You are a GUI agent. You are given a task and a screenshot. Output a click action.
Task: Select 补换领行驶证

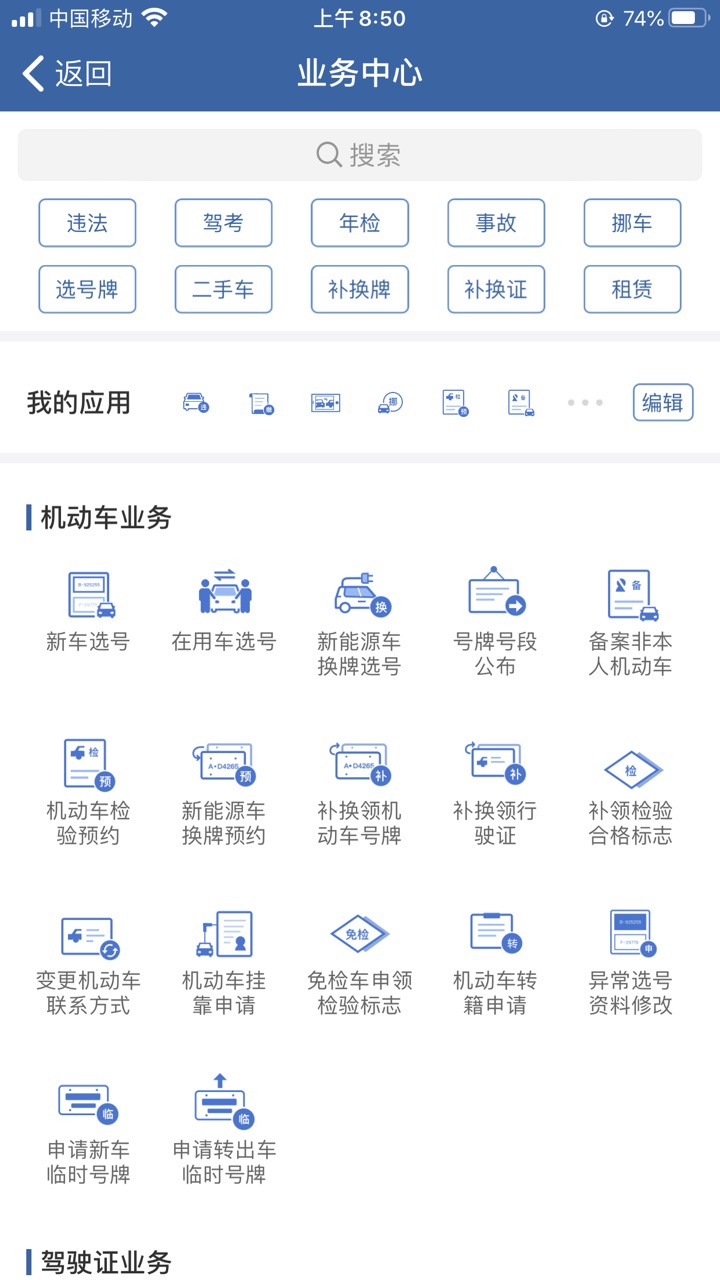coord(496,792)
